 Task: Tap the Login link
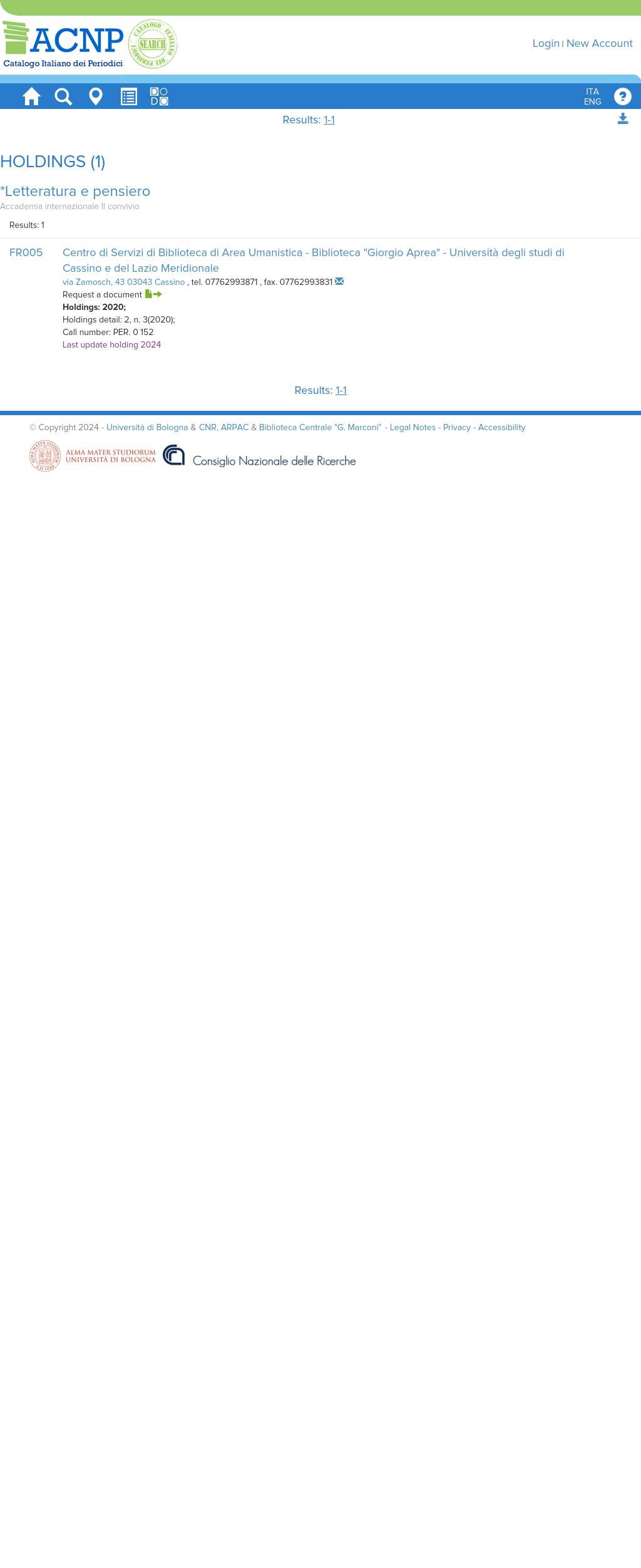pos(546,43)
